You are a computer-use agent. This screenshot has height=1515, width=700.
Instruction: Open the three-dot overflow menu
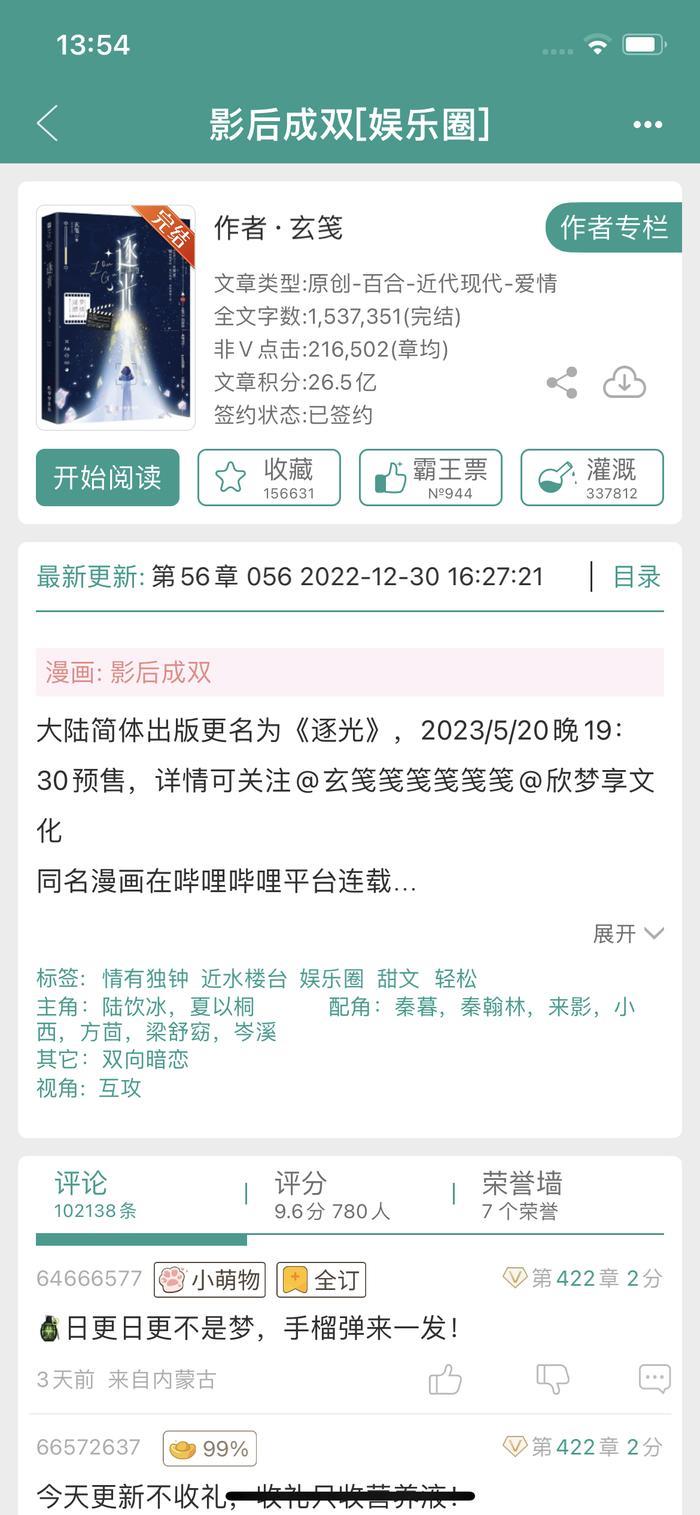(647, 125)
